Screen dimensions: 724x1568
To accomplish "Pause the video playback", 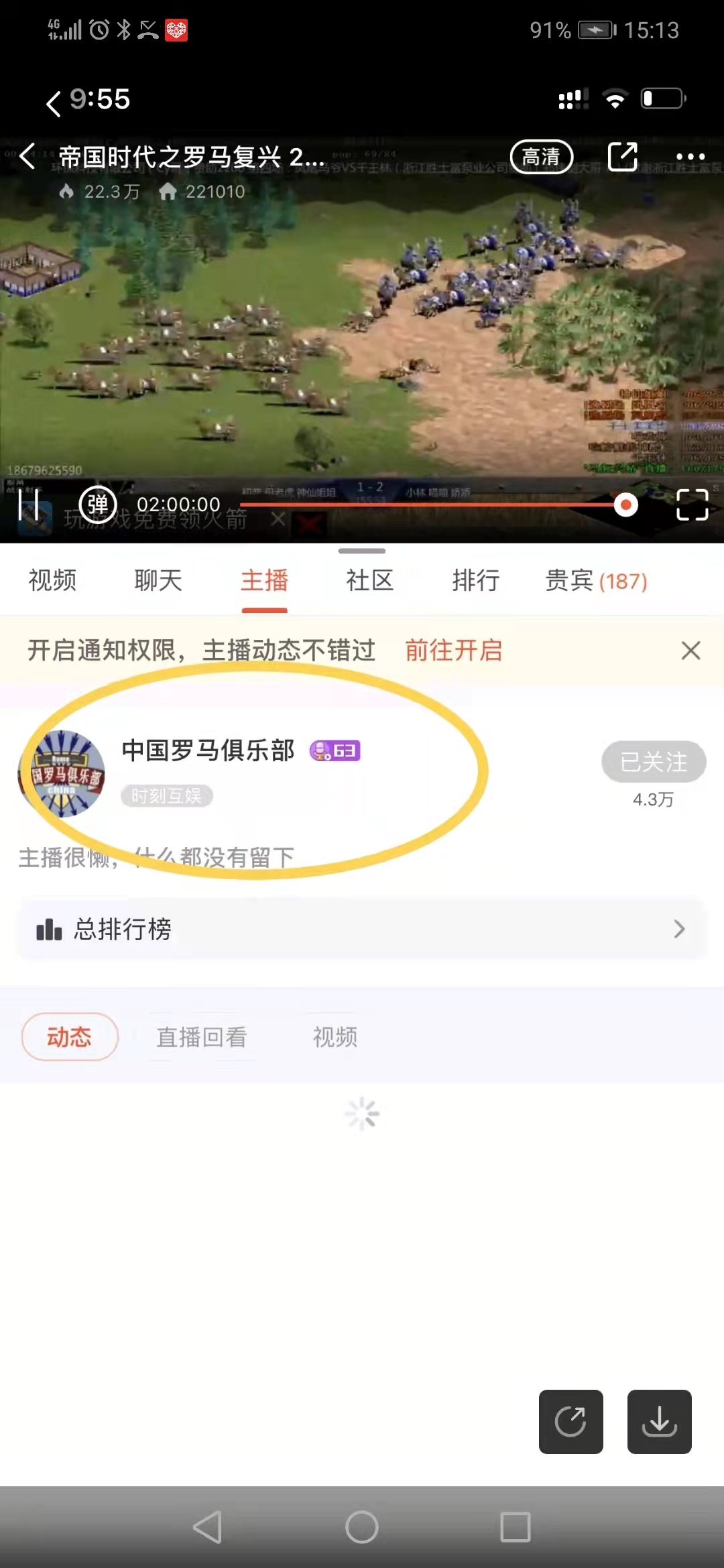I will coord(29,505).
